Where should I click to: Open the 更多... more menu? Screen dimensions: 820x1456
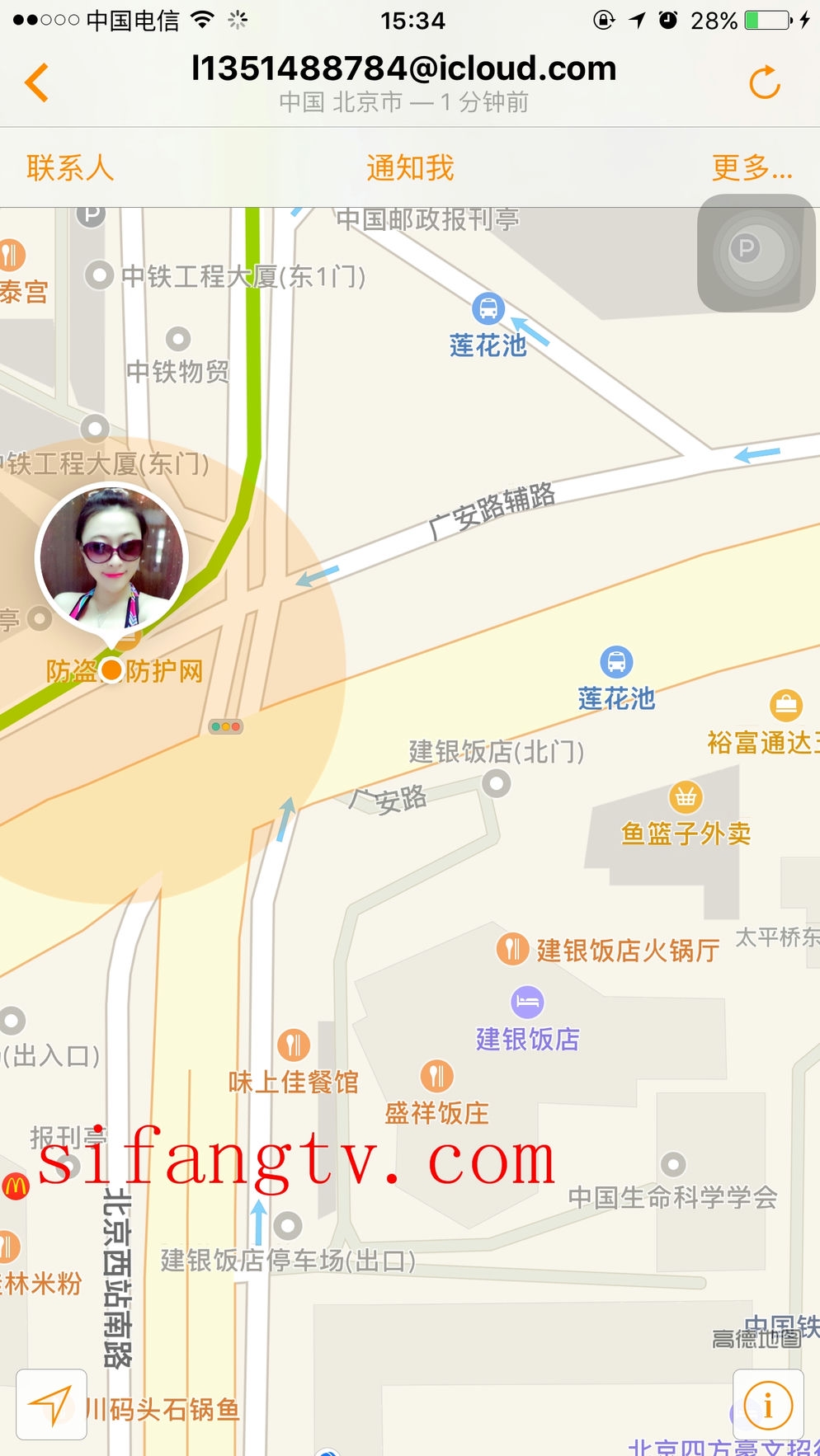[752, 168]
